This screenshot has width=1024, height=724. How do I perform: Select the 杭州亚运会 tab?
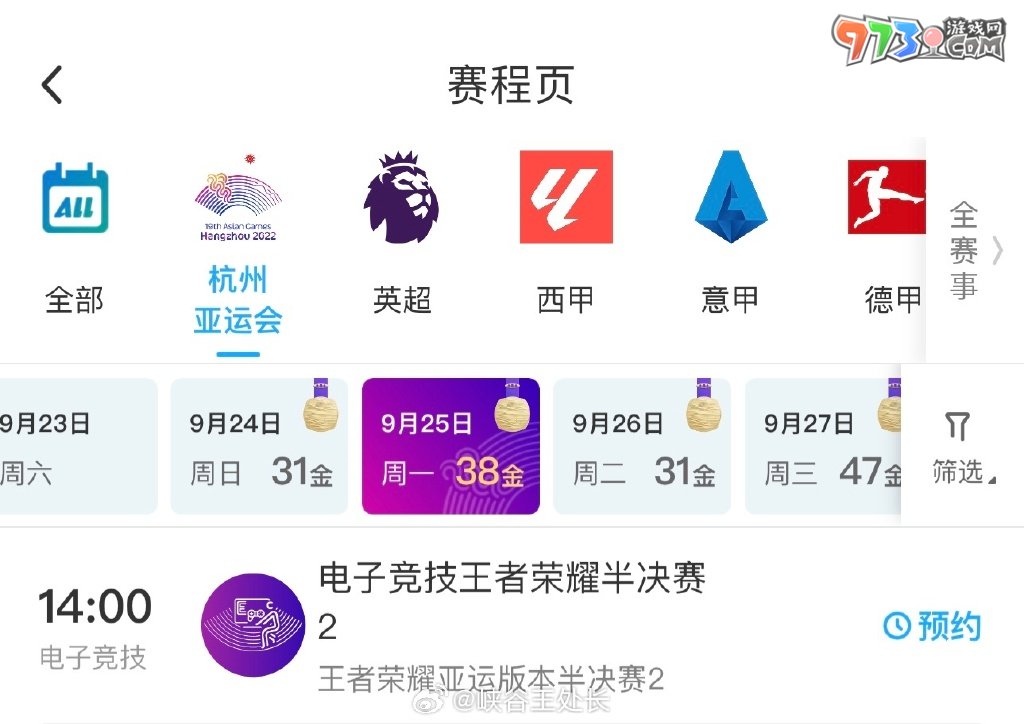pos(237,245)
